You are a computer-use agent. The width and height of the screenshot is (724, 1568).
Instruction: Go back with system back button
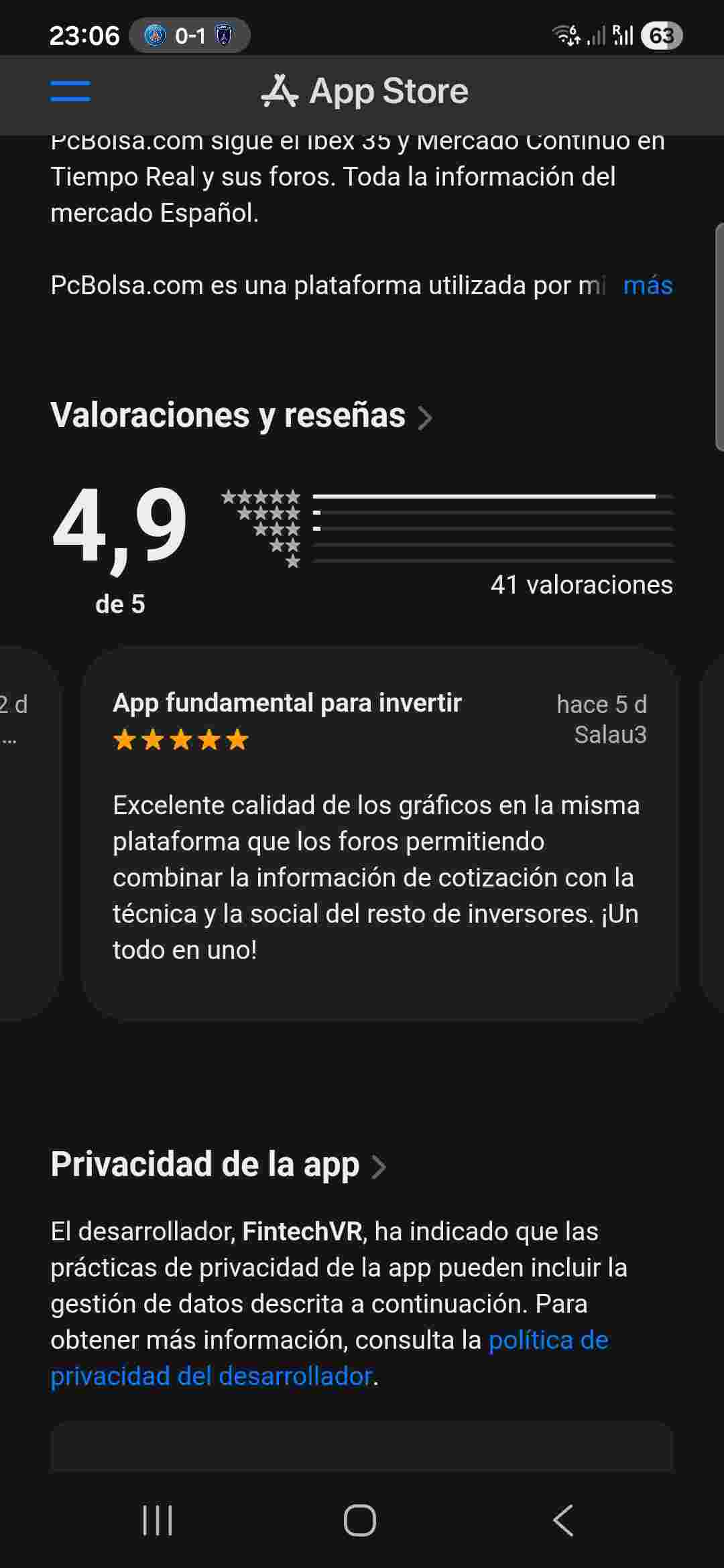pos(563,1520)
